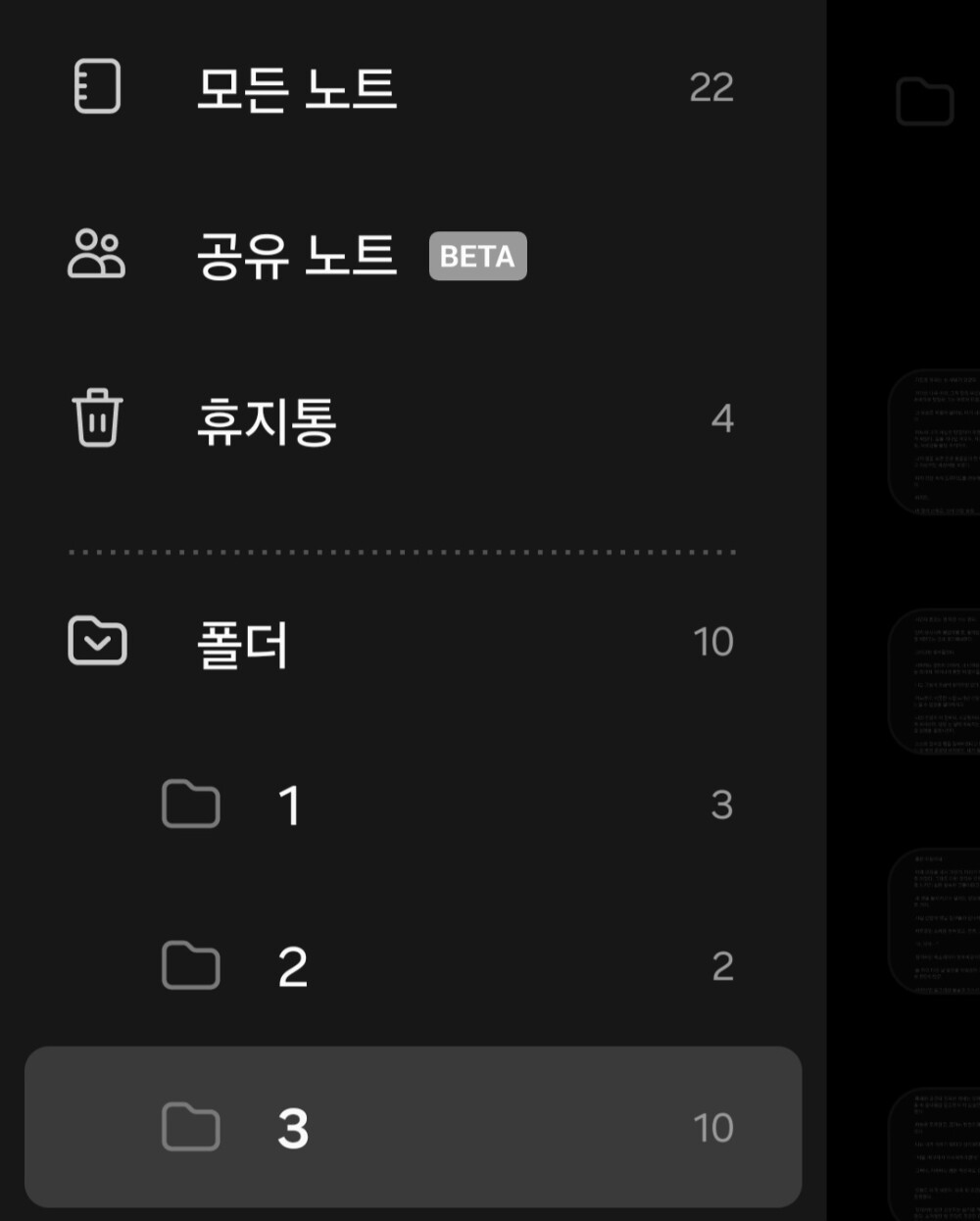The width and height of the screenshot is (980, 1221).
Task: Open 모든 노트 (All notes)
Action: (x=297, y=88)
